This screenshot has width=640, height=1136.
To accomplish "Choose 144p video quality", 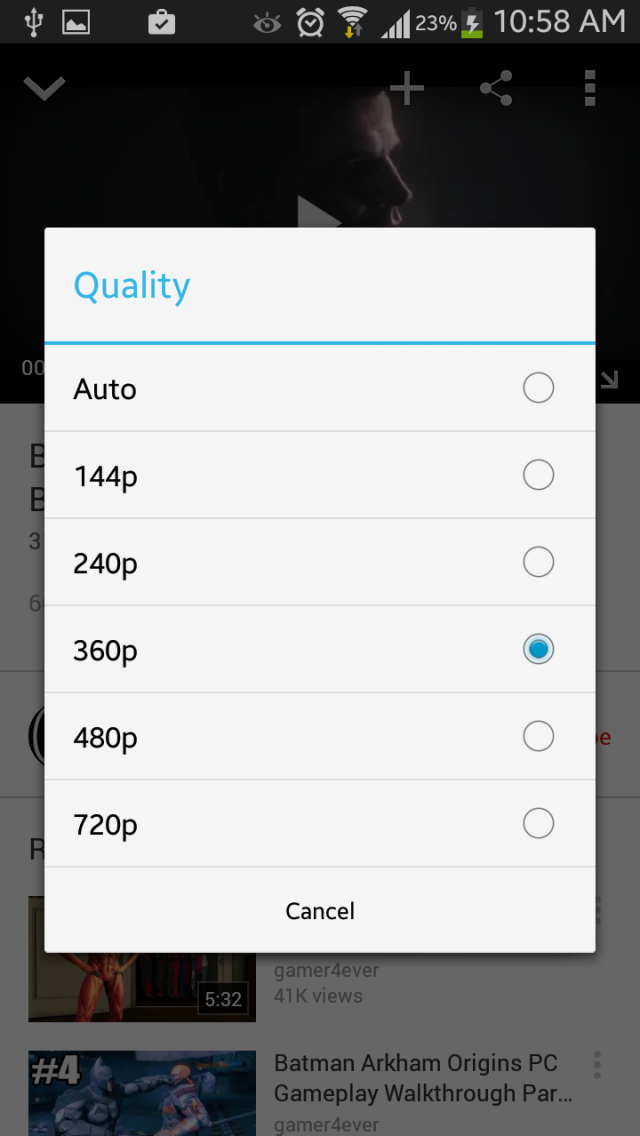I will point(320,475).
